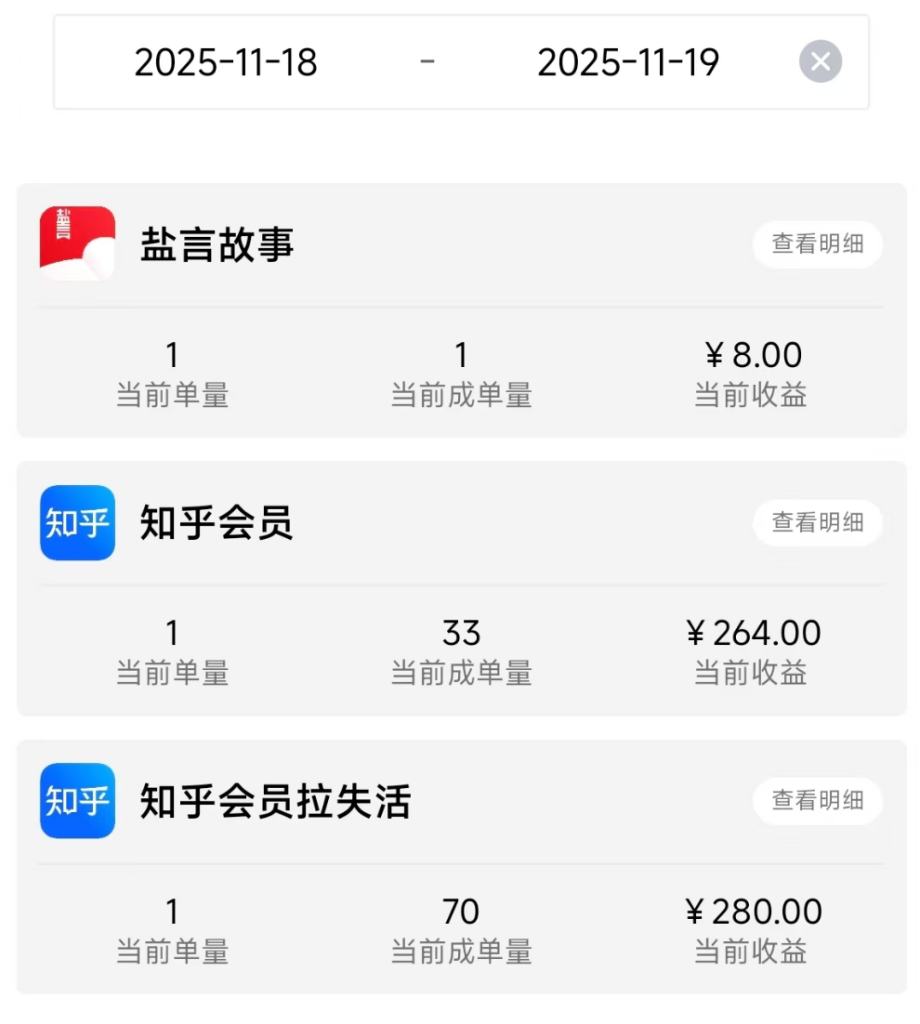Clear the date filter using the X icon

(x=820, y=62)
